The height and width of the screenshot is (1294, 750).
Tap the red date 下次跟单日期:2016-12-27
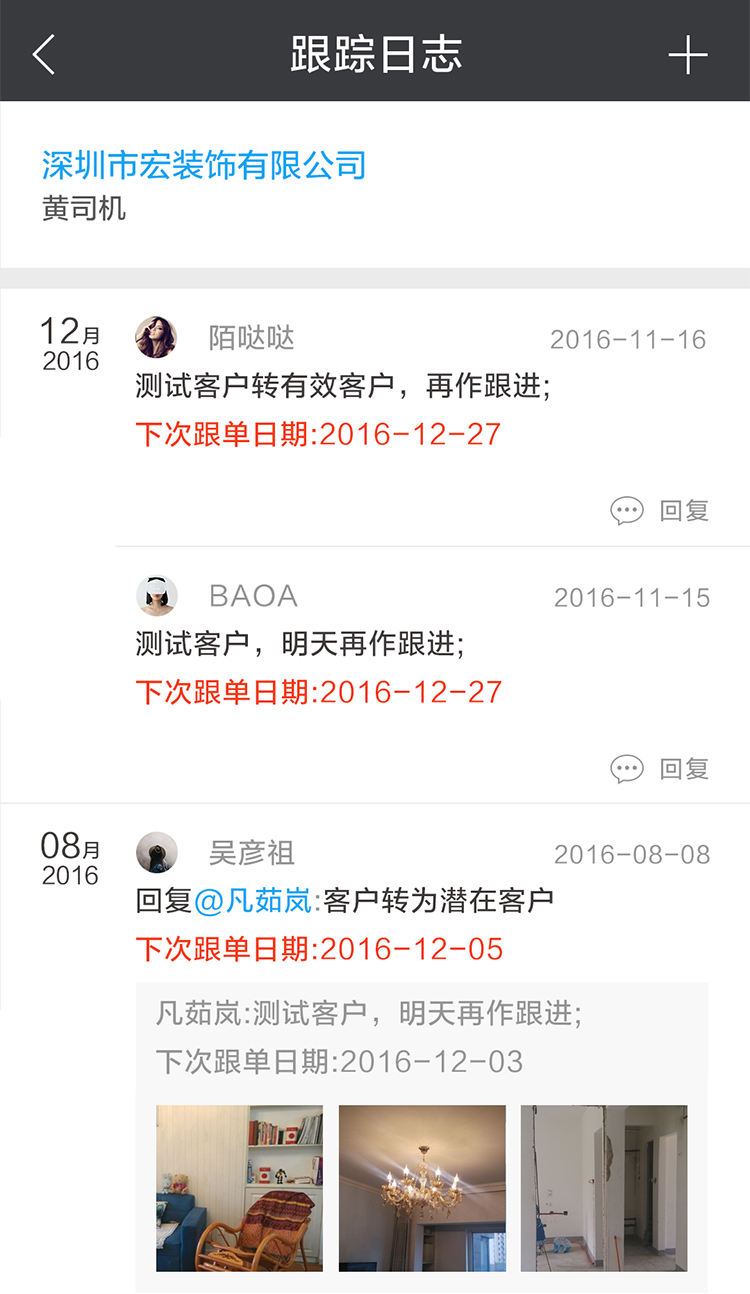coord(318,433)
